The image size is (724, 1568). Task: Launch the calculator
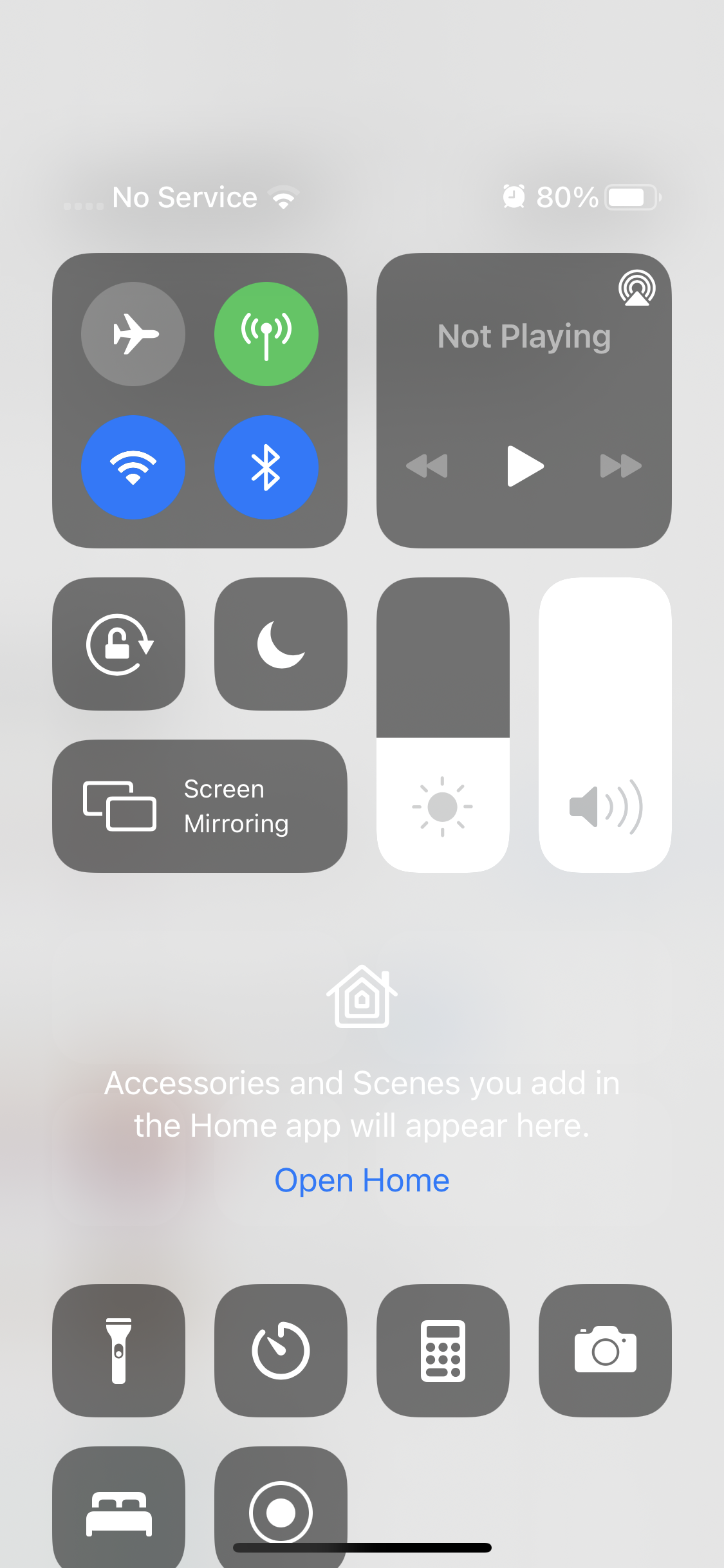(x=443, y=1350)
